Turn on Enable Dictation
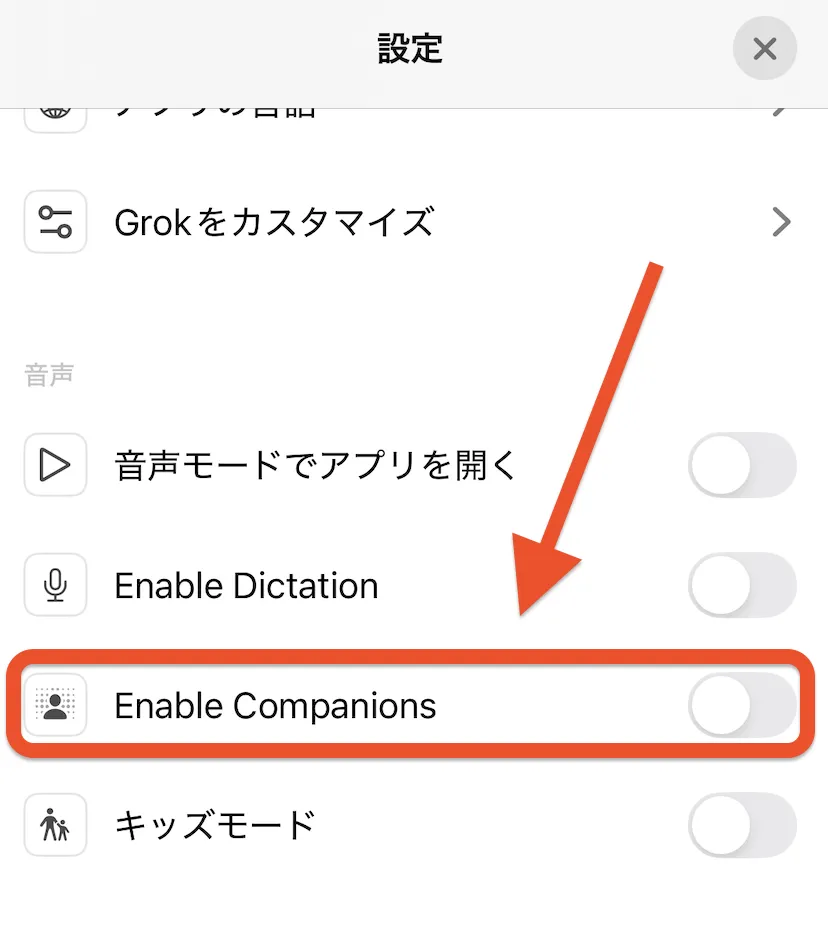The width and height of the screenshot is (828, 944). tap(741, 585)
